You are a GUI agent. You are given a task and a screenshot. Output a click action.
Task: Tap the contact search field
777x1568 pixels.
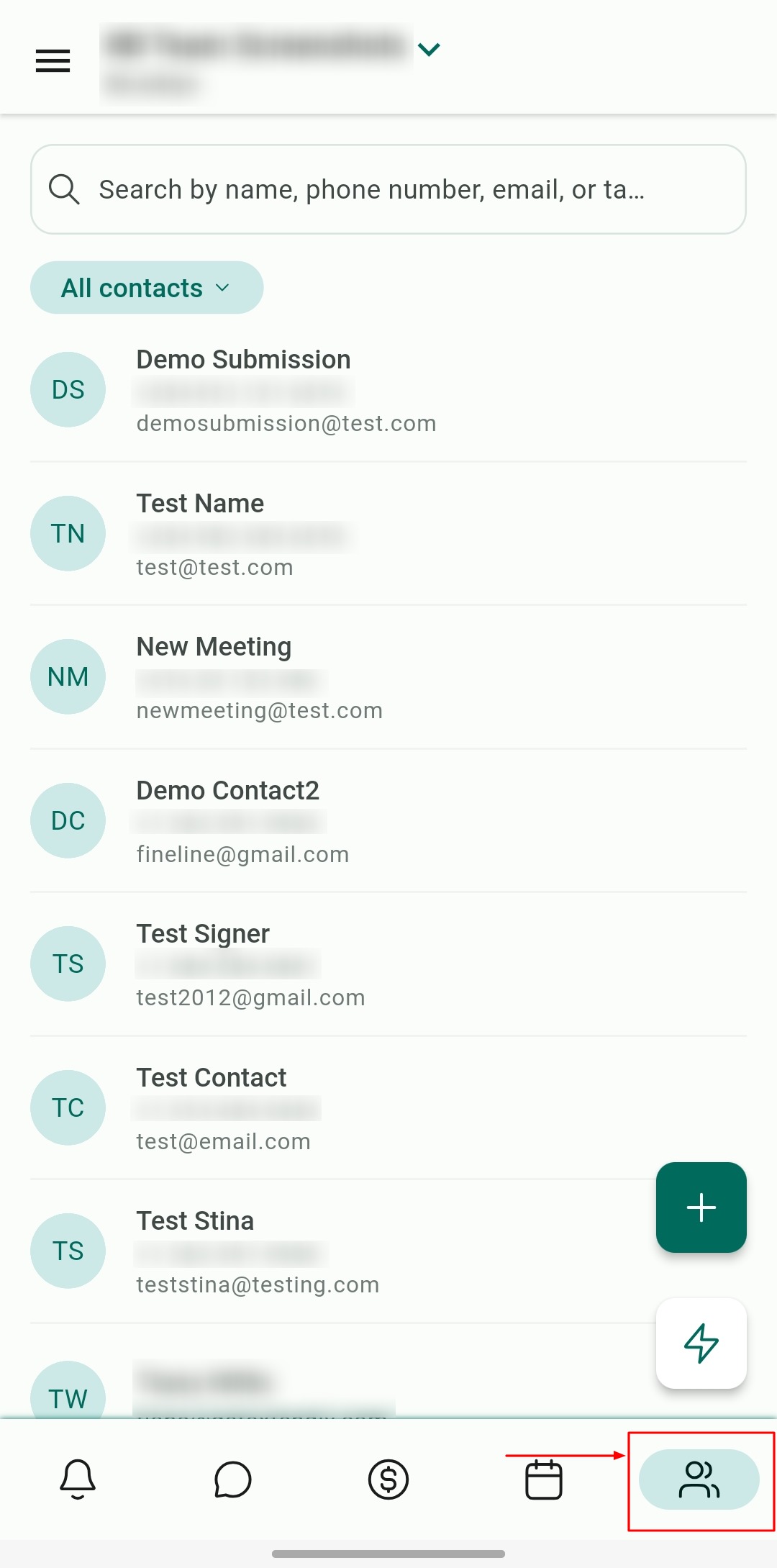point(388,189)
